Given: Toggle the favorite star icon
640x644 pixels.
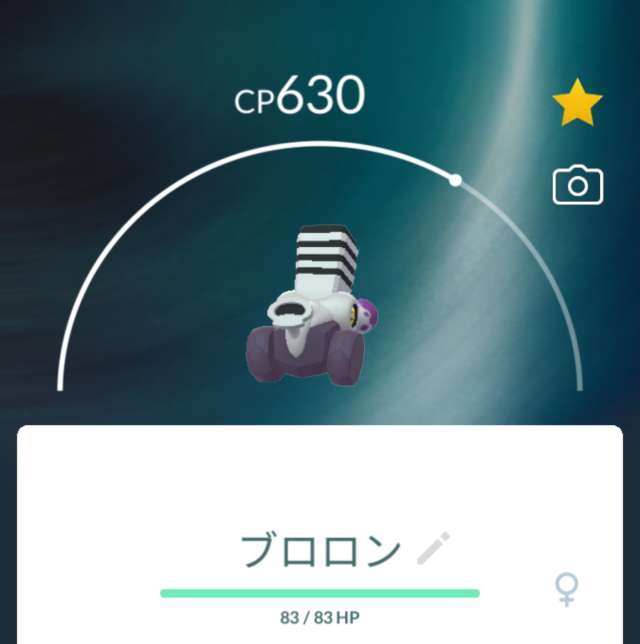Looking at the screenshot, I should point(577,105).
